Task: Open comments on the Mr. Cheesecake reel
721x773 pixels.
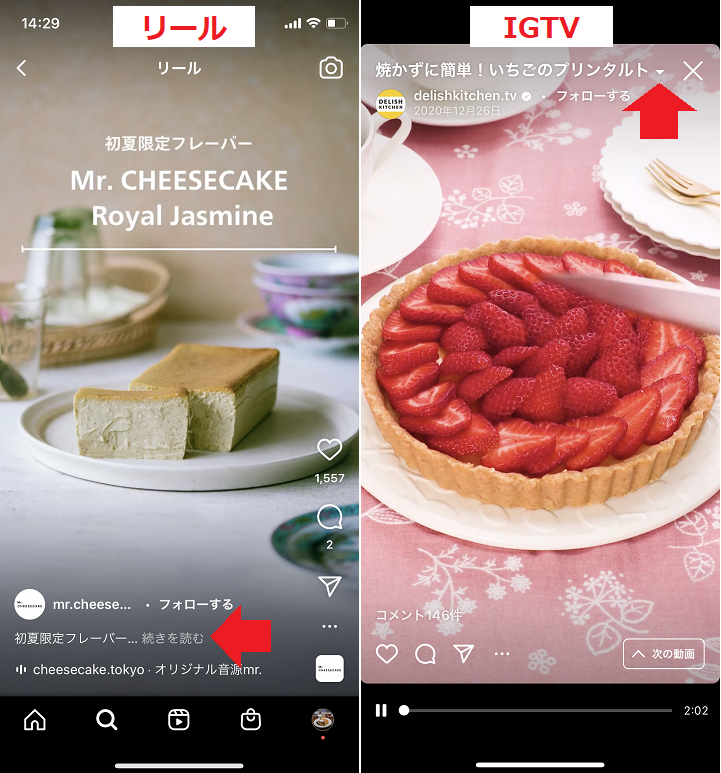Action: pyautogui.click(x=329, y=517)
